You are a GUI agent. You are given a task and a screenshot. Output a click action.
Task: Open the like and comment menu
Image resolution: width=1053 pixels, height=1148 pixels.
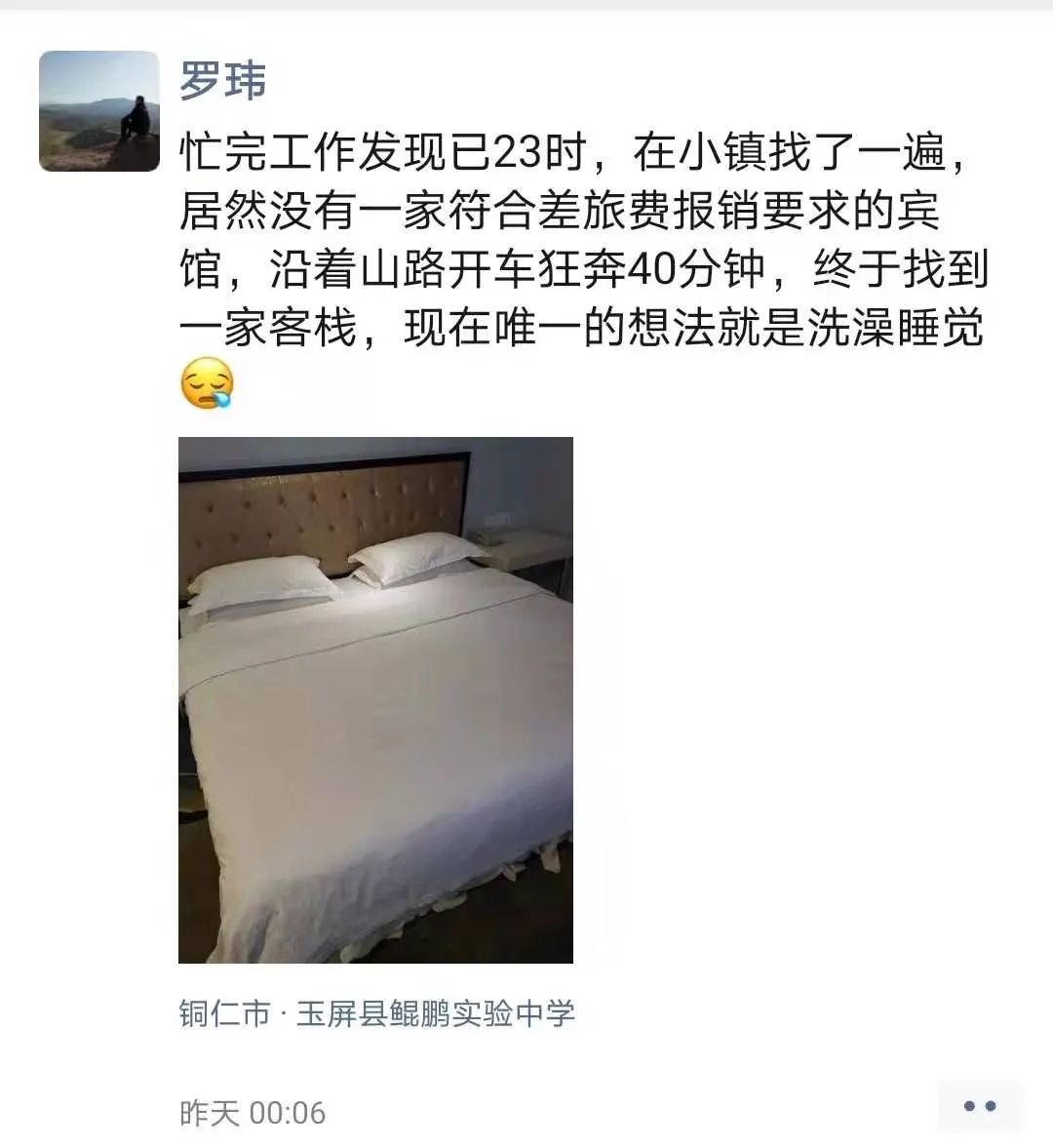[979, 1106]
